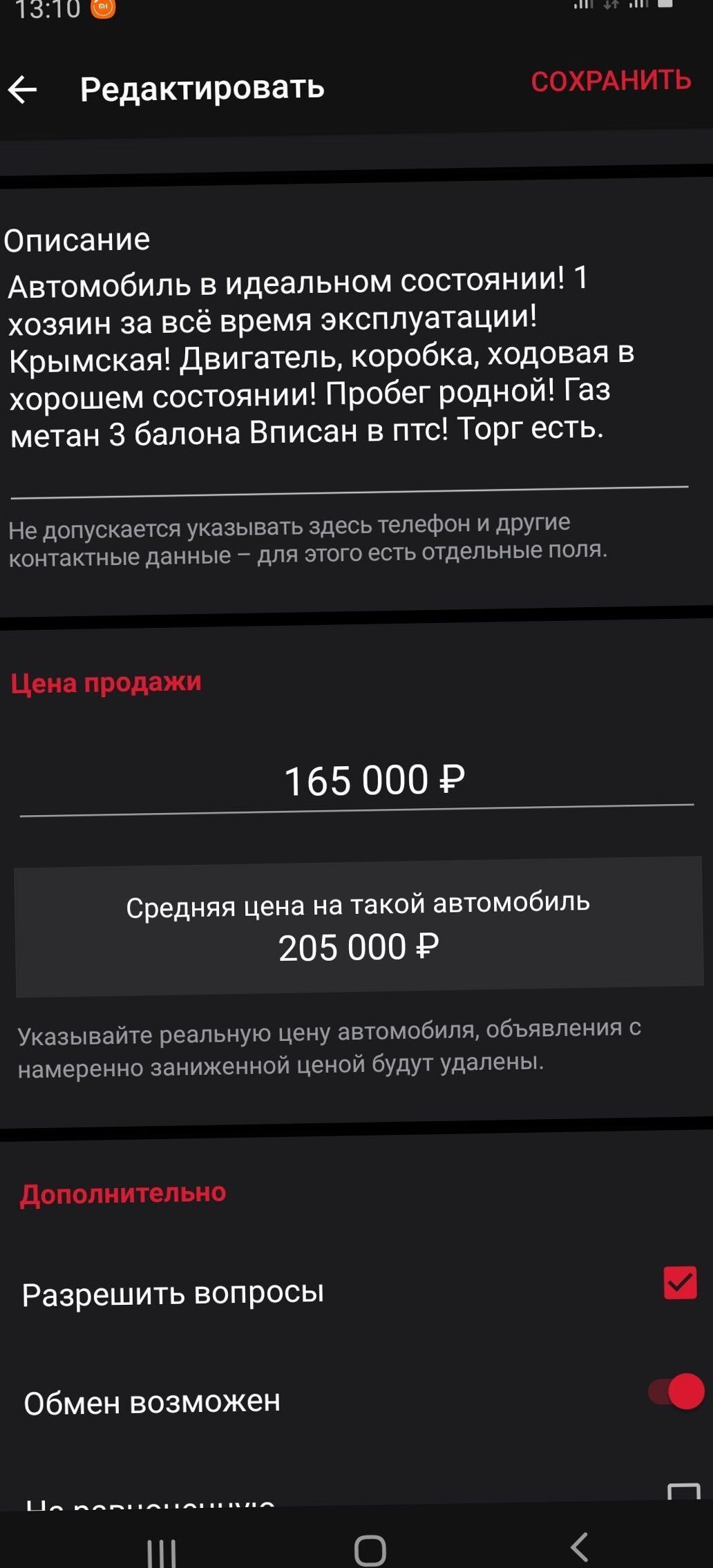The width and height of the screenshot is (713, 1568).
Task: Go back using the top arrow
Action: pos(22,90)
